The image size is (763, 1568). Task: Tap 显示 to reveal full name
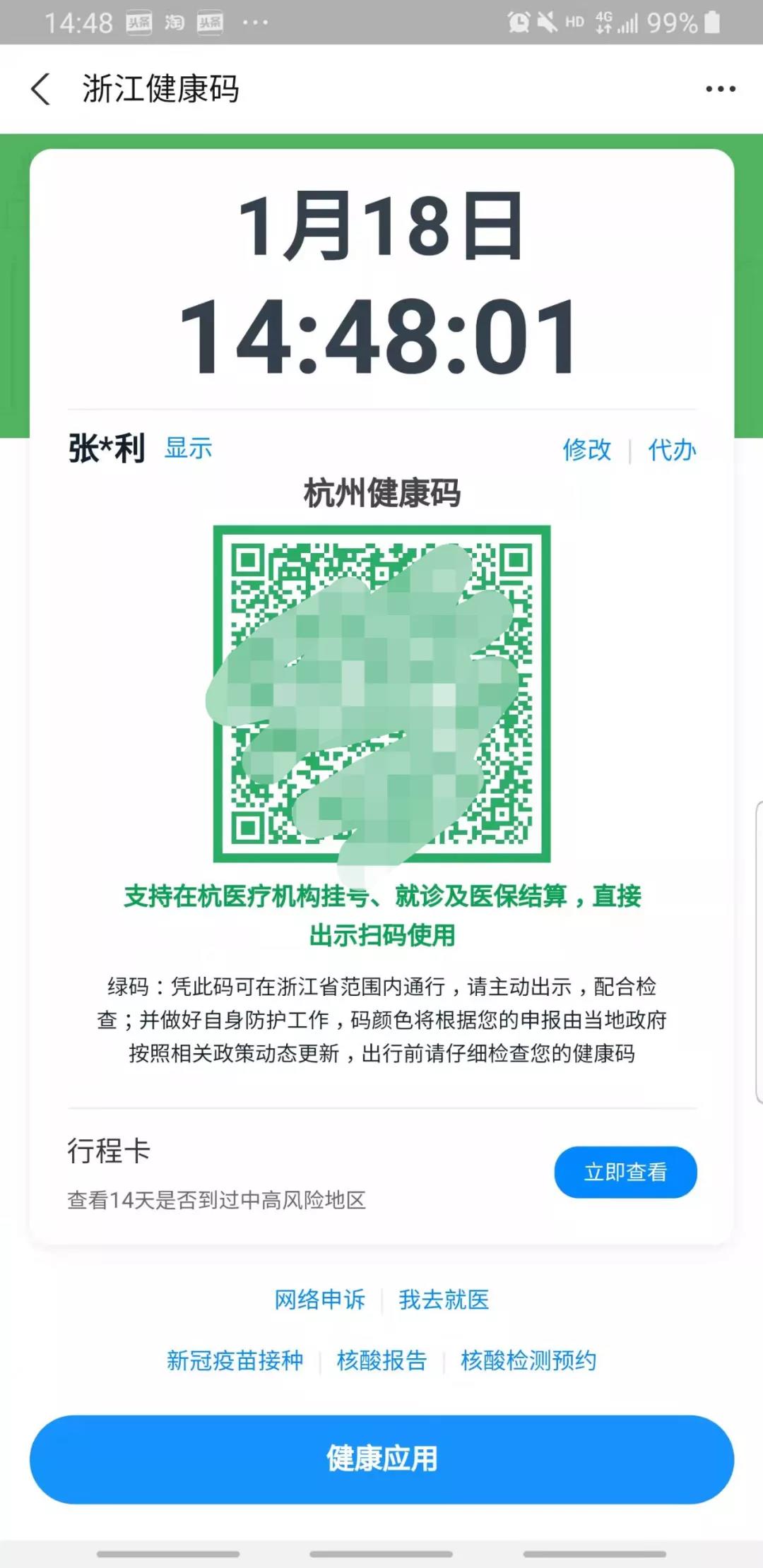coord(188,448)
